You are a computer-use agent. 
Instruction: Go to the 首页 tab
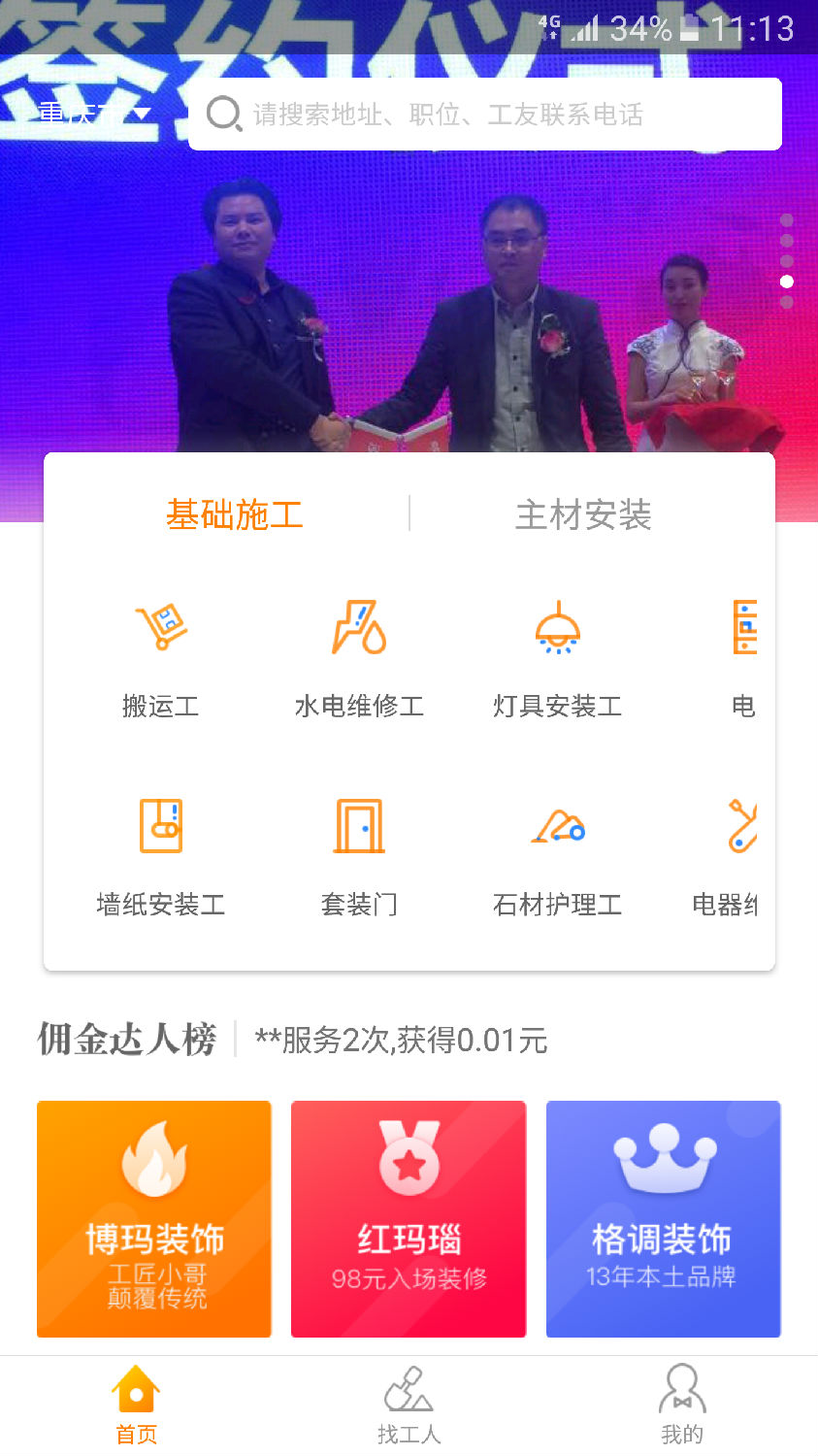click(136, 1405)
